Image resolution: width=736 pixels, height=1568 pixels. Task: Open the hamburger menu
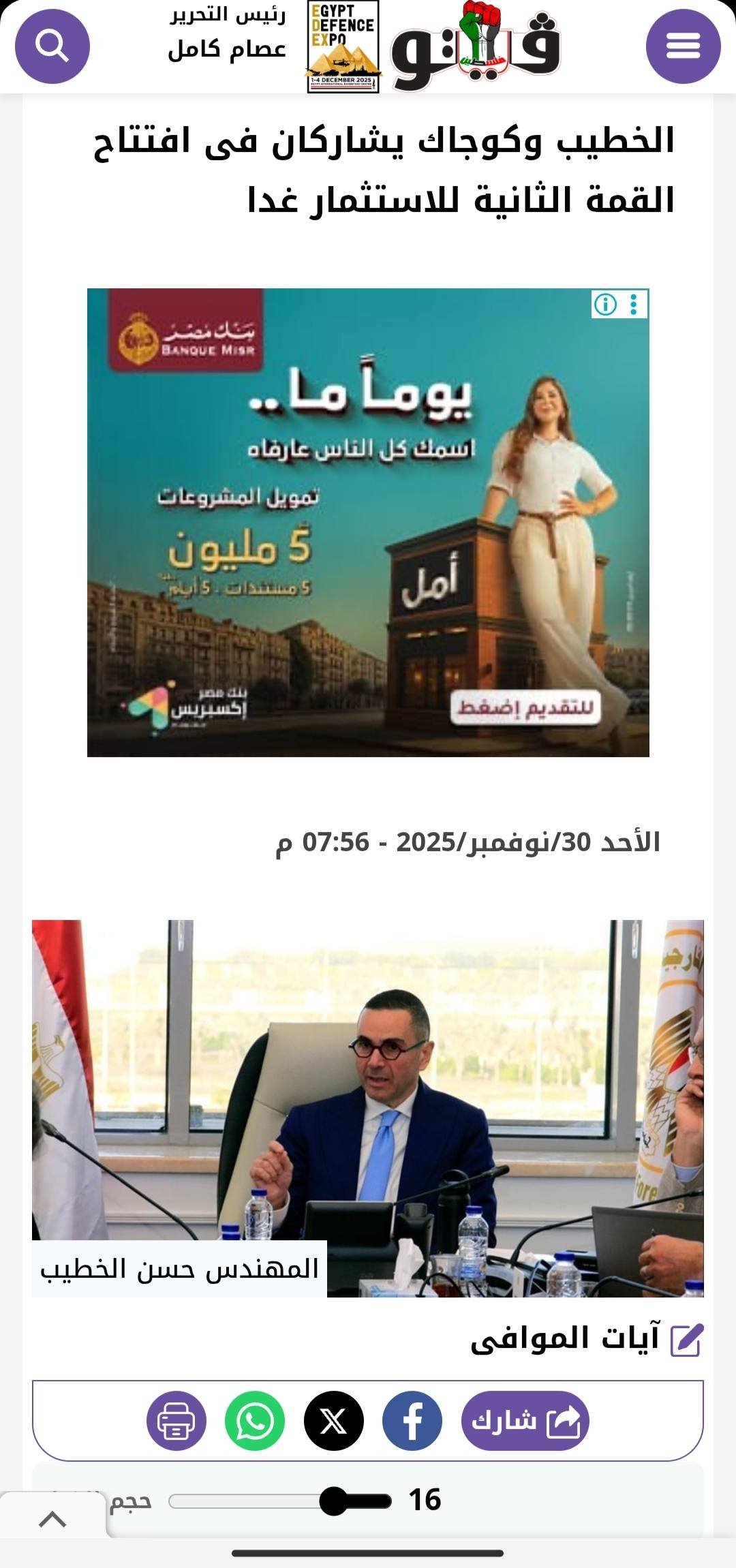pos(683,46)
